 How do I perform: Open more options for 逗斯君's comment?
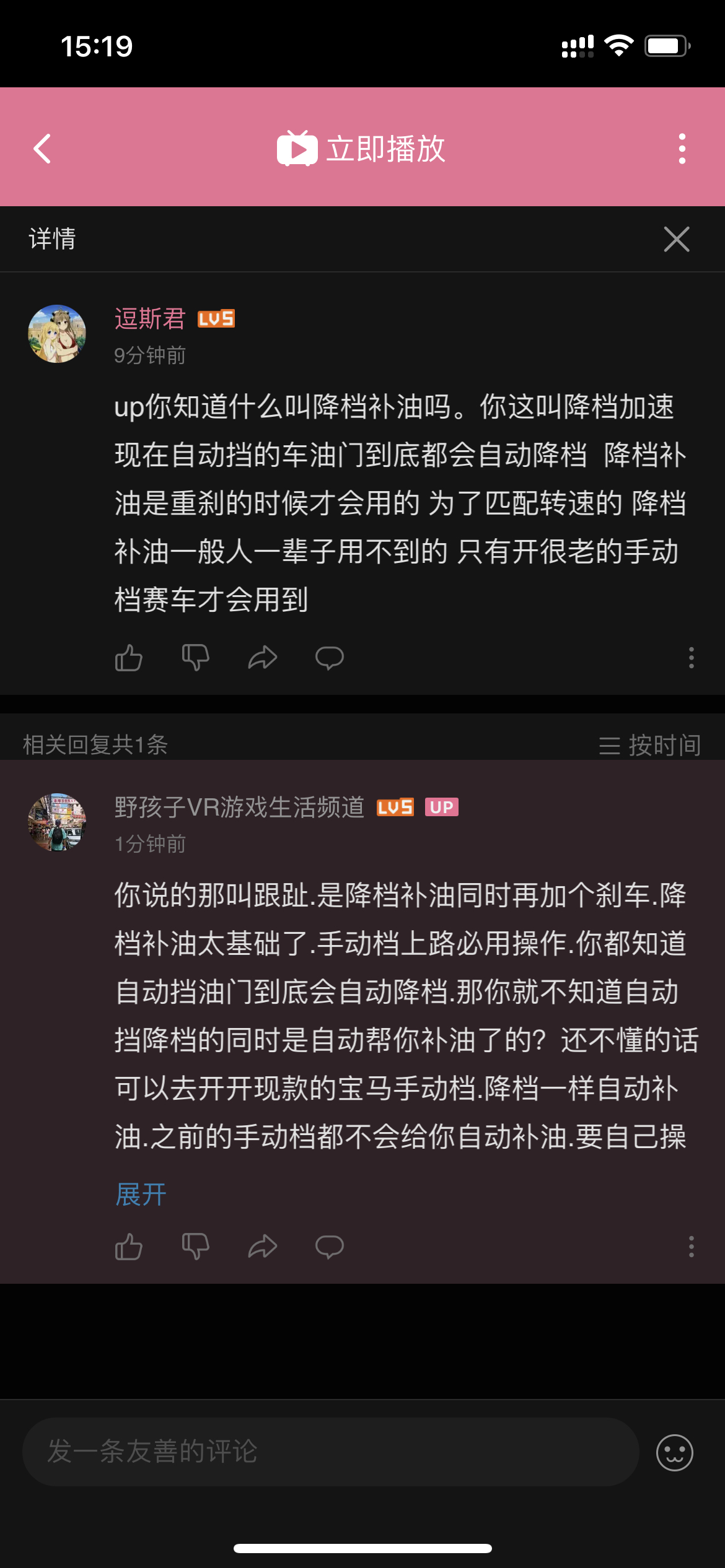point(692,658)
